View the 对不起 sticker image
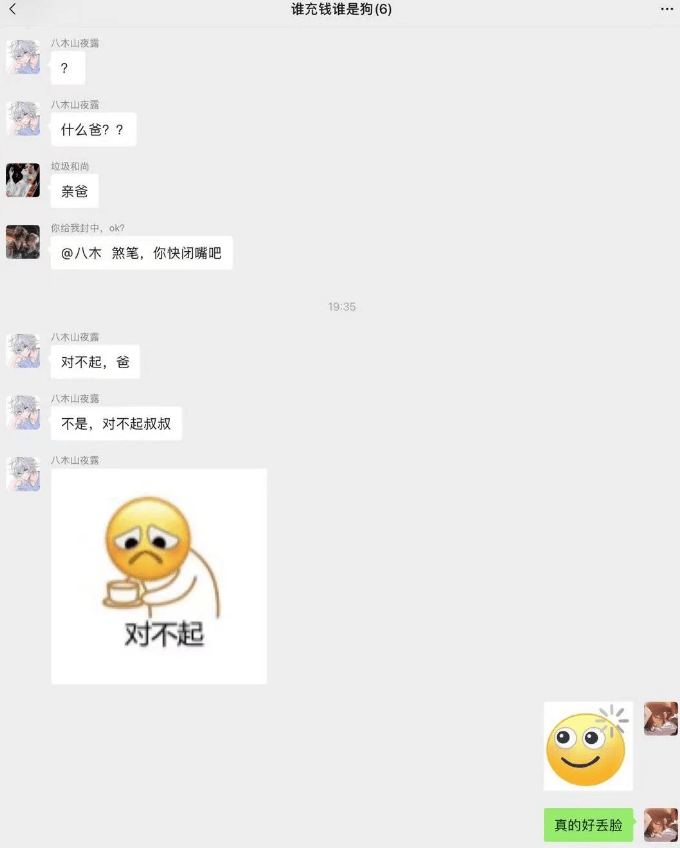680x848 pixels. (x=159, y=576)
